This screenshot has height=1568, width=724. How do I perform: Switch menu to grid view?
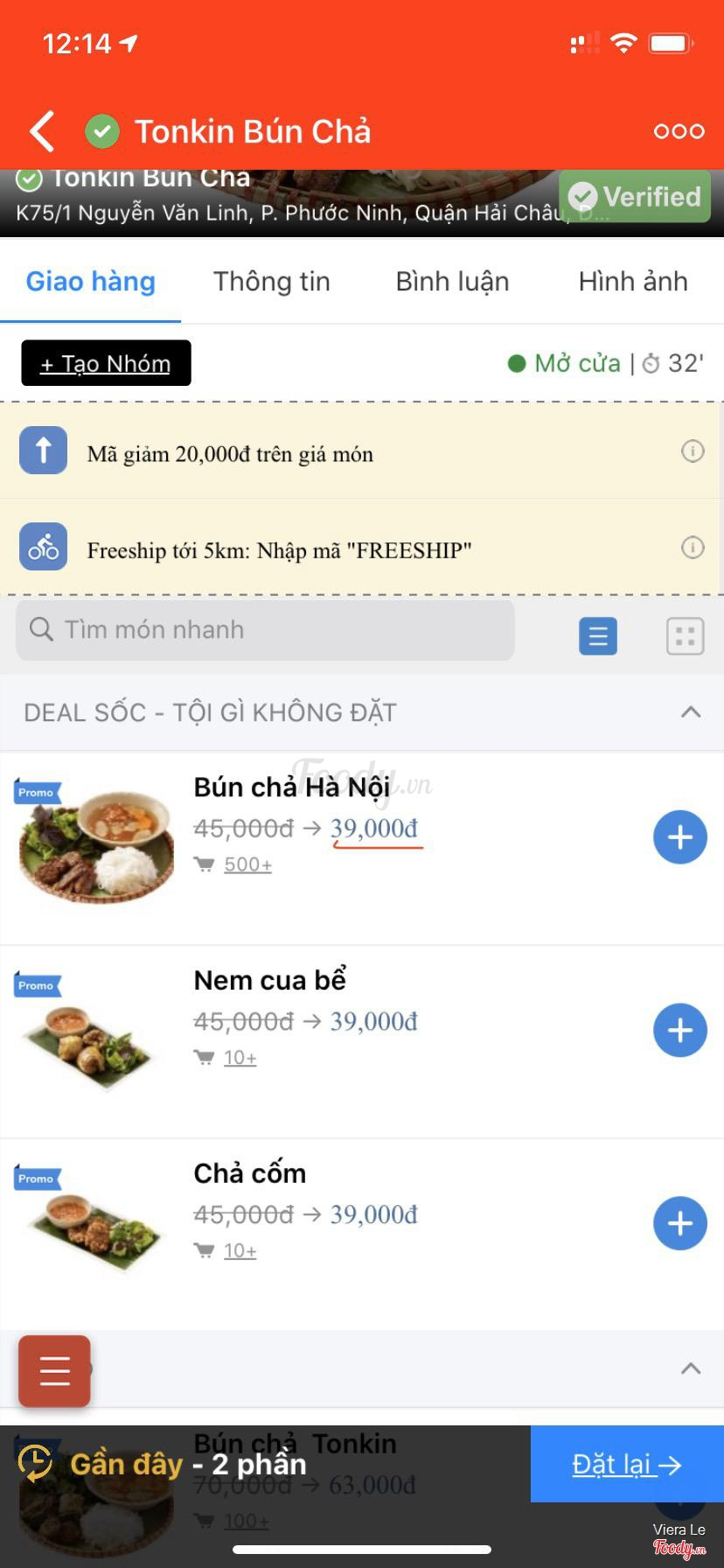click(685, 636)
